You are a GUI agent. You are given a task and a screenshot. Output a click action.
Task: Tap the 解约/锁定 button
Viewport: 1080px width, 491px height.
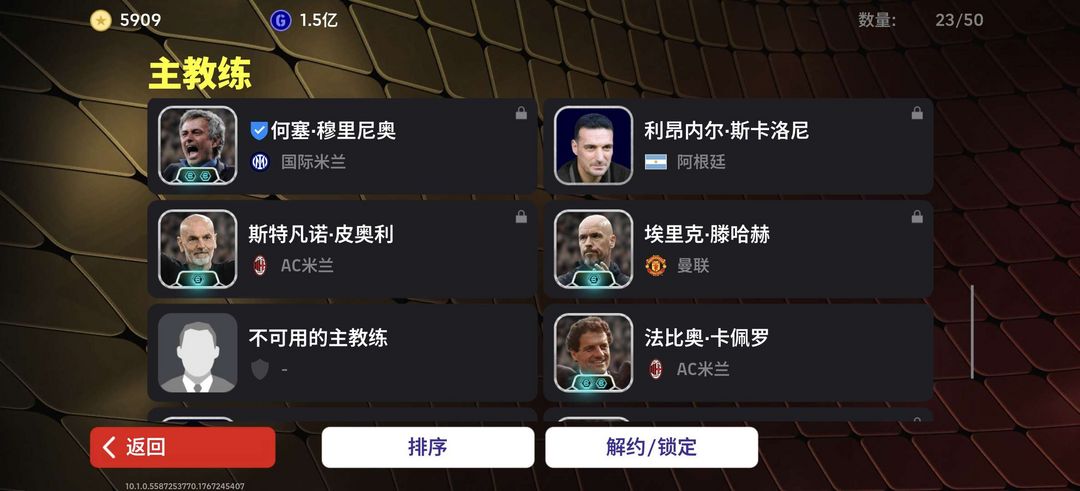click(x=651, y=447)
